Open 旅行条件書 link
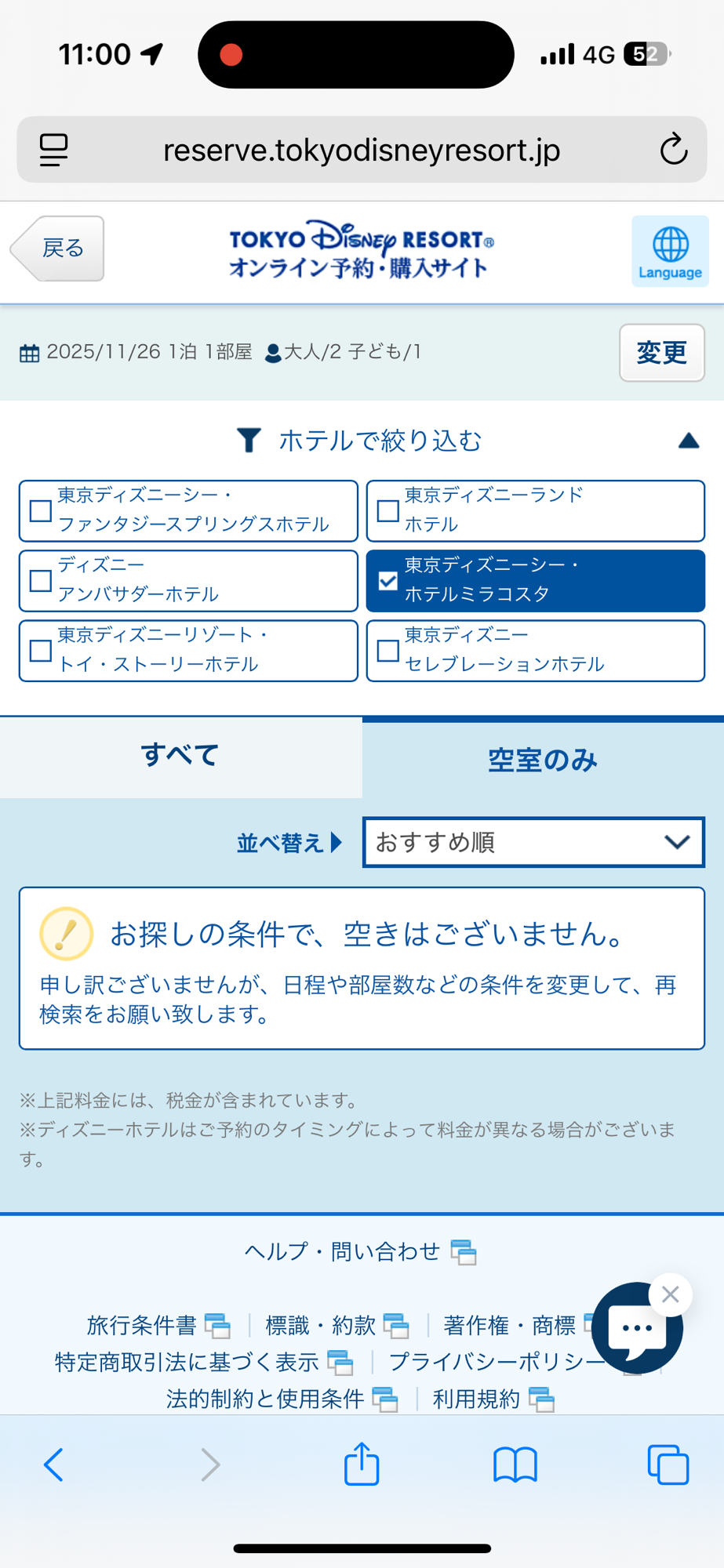This screenshot has height=1568, width=724. 142,1326
